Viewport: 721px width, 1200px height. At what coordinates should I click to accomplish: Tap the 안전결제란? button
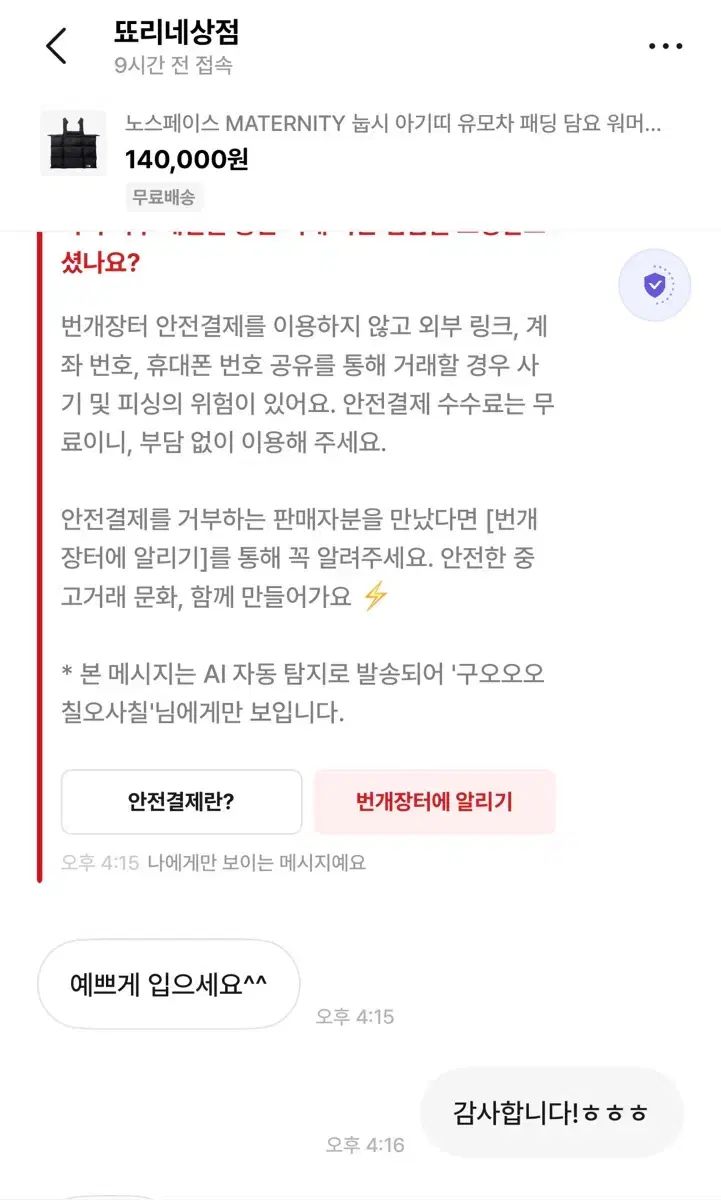point(181,802)
